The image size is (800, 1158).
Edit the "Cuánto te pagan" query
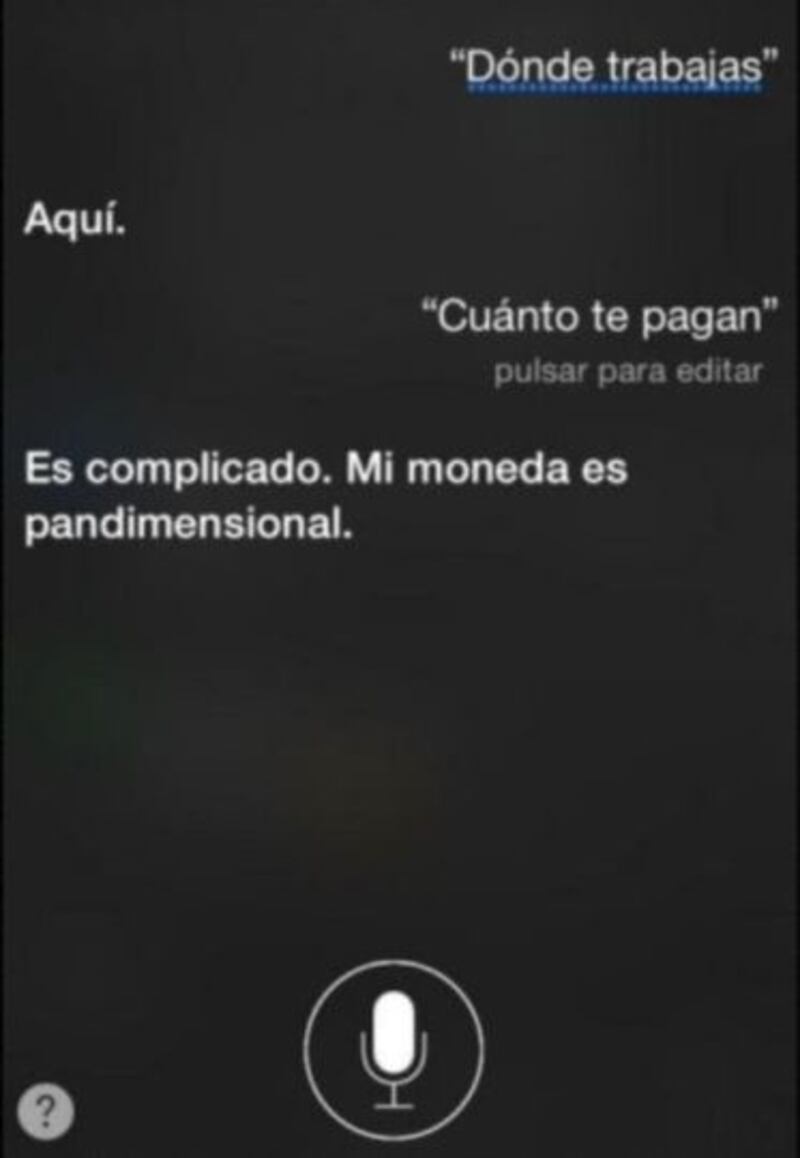click(x=599, y=319)
